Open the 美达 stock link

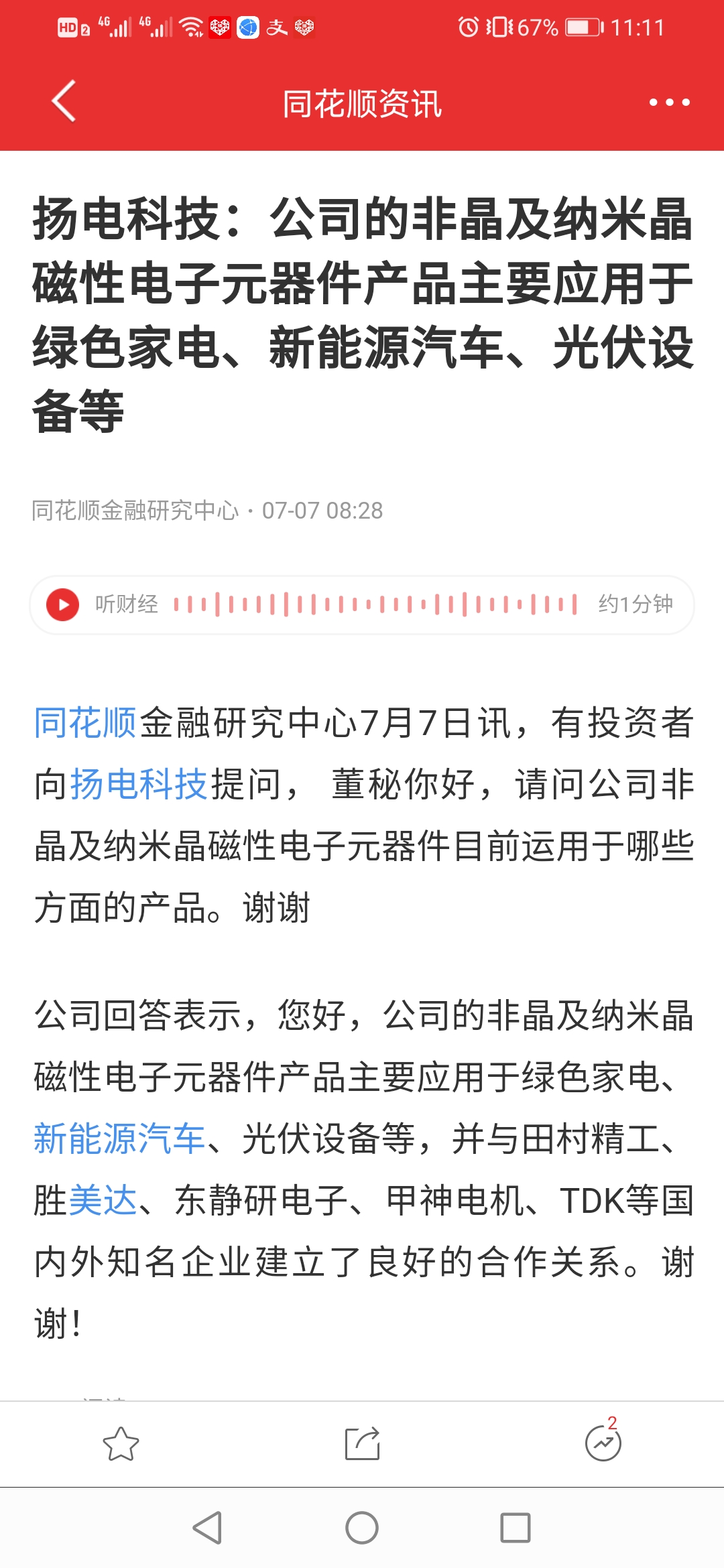pos(103,1200)
